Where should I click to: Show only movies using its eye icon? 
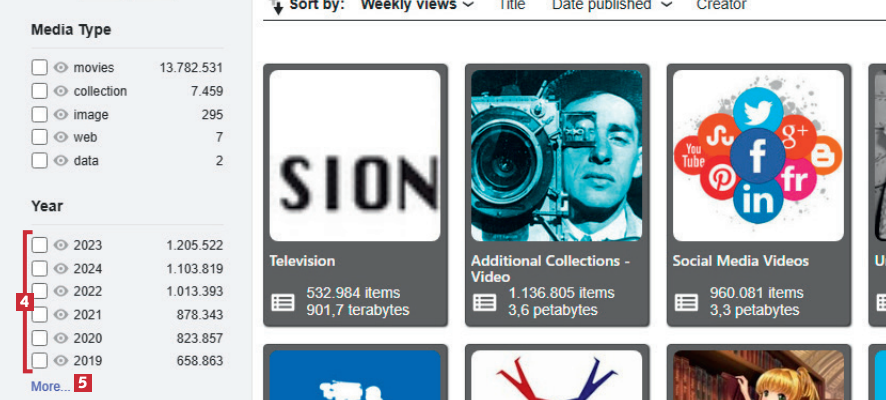pyautogui.click(x=61, y=68)
